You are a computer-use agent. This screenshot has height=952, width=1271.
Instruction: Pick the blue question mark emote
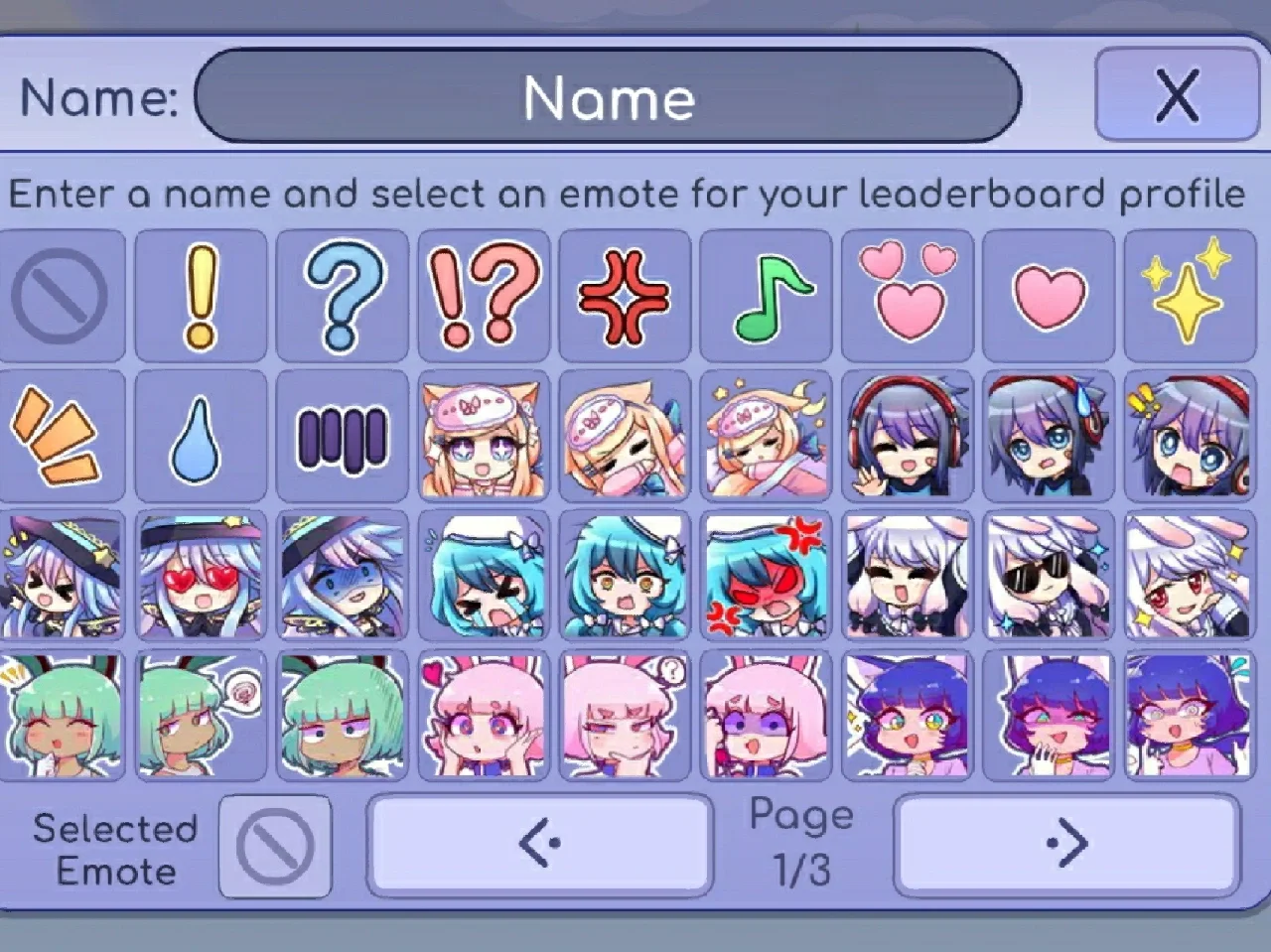tap(342, 296)
